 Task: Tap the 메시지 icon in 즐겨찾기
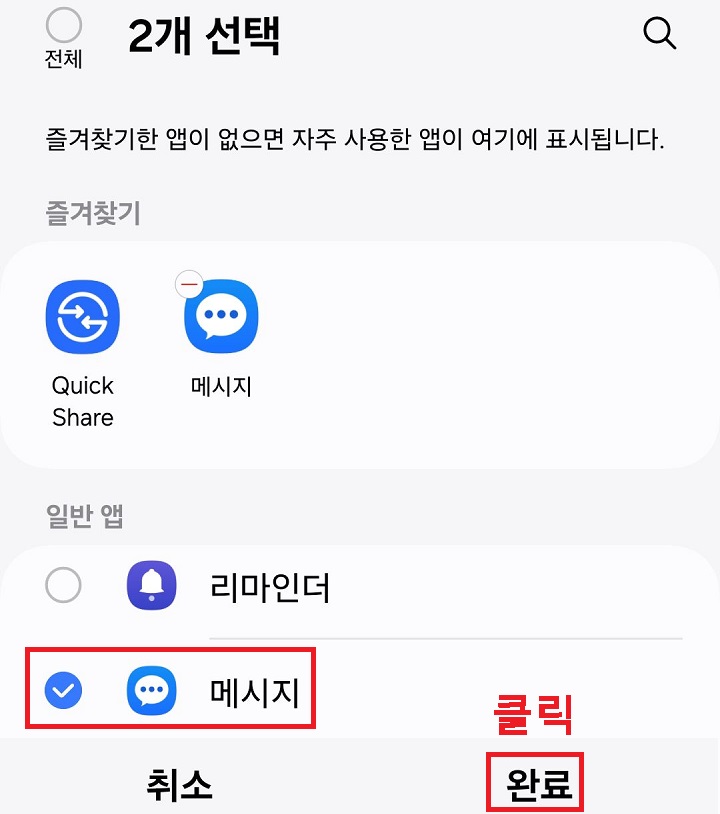point(220,316)
